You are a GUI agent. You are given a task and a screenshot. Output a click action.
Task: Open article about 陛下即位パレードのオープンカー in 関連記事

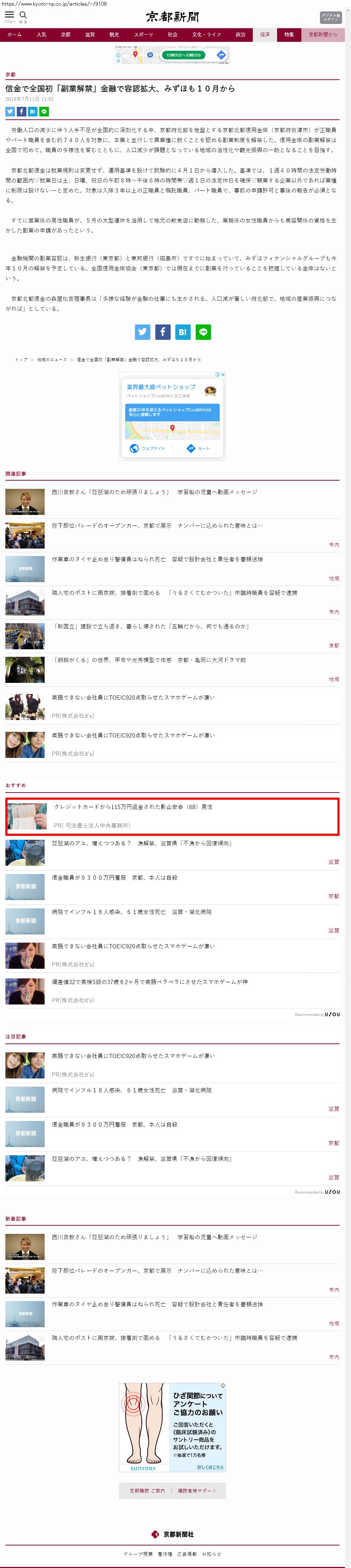click(157, 525)
